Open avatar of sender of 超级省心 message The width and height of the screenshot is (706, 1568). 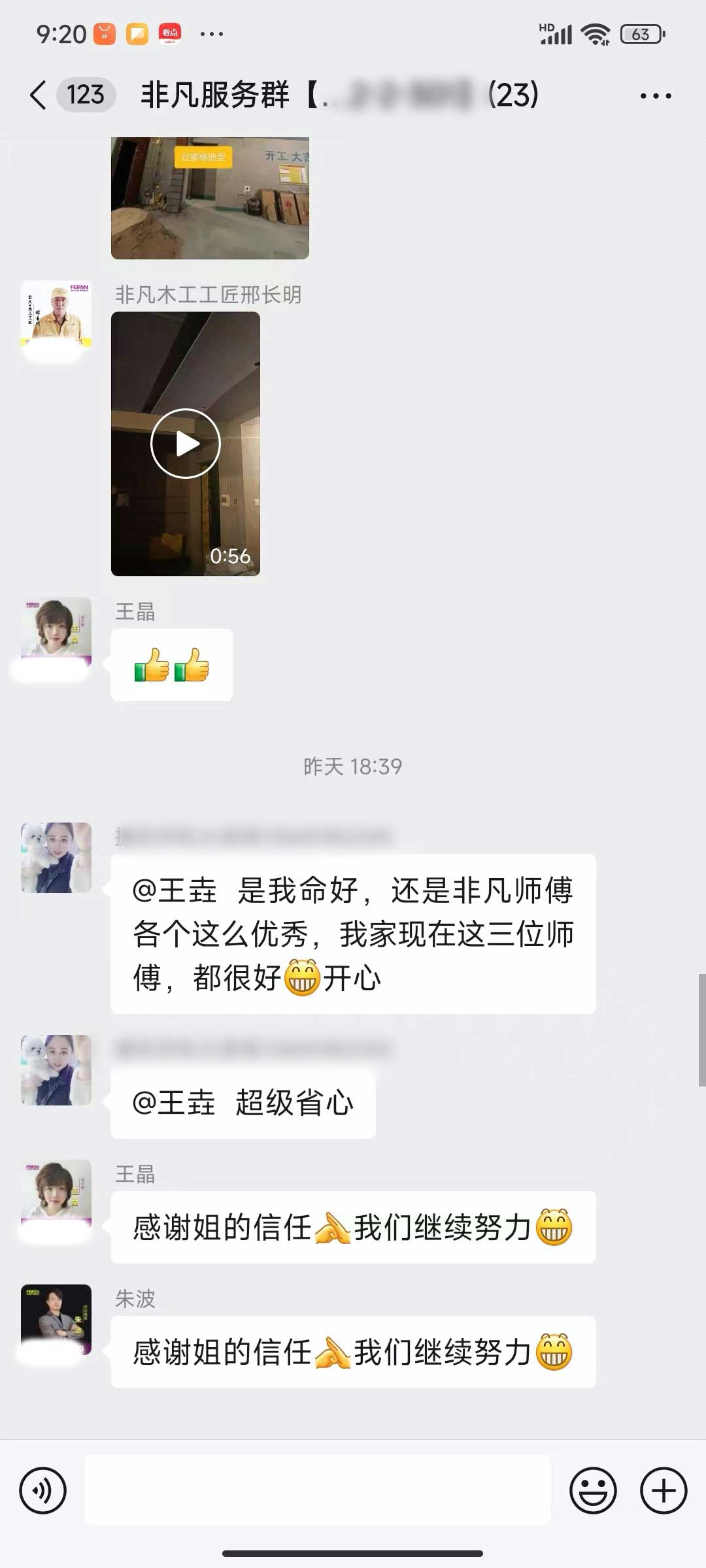click(56, 1070)
